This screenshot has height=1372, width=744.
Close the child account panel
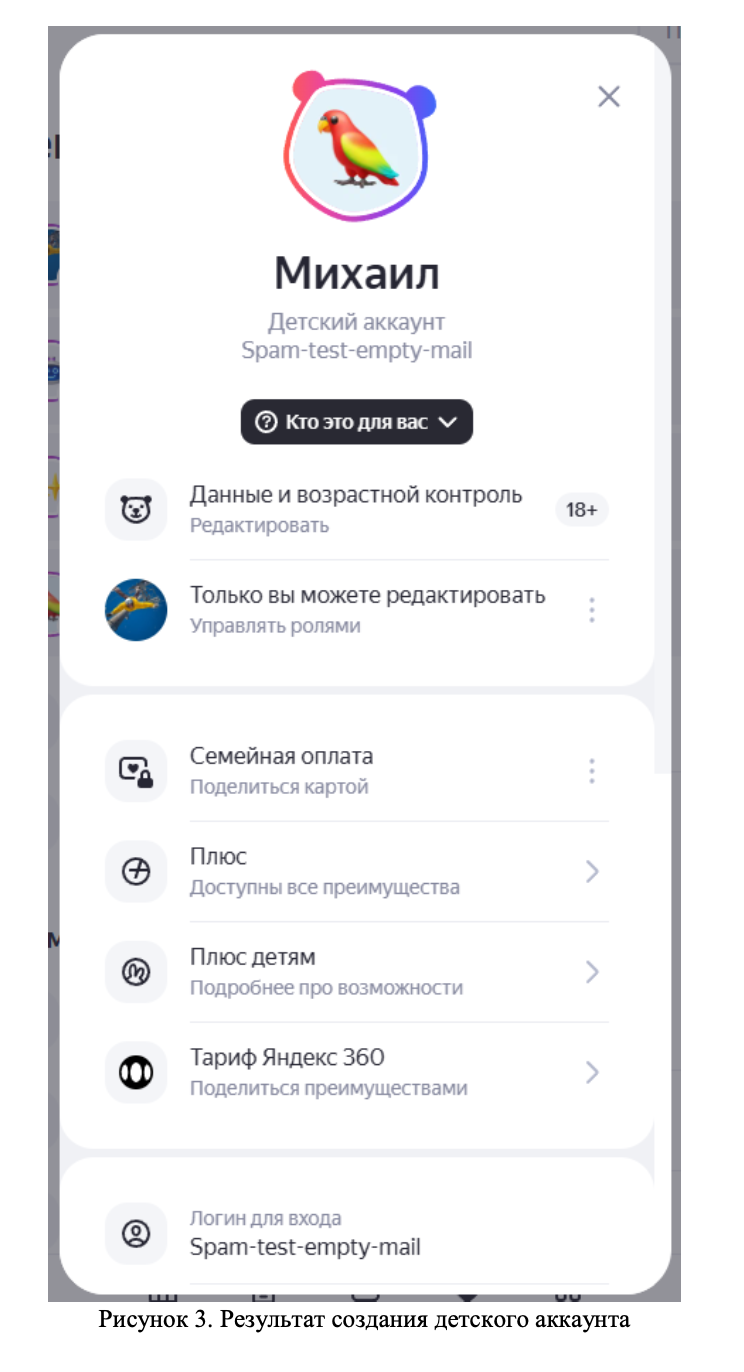pyautogui.click(x=608, y=97)
